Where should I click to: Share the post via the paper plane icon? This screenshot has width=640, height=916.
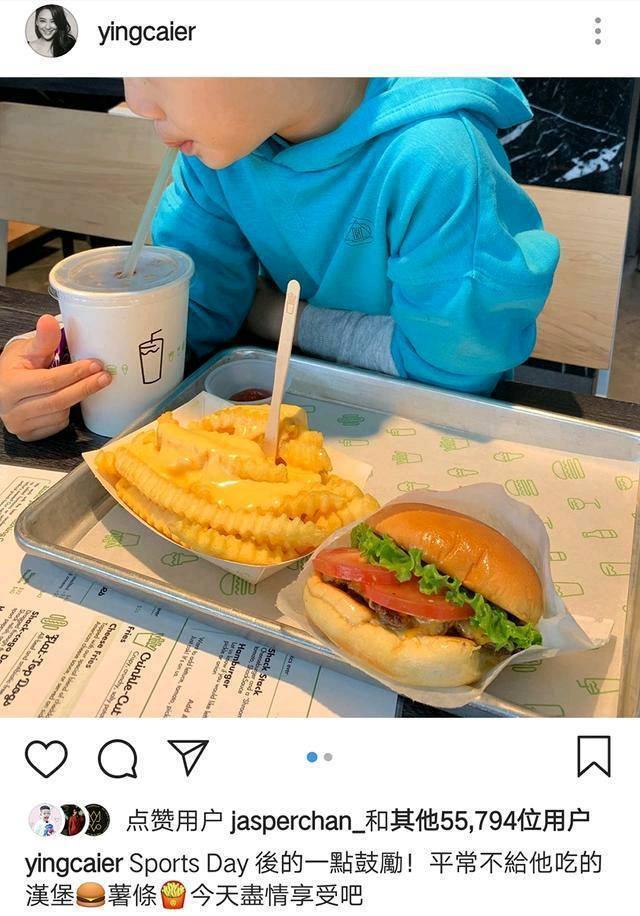coord(188,757)
